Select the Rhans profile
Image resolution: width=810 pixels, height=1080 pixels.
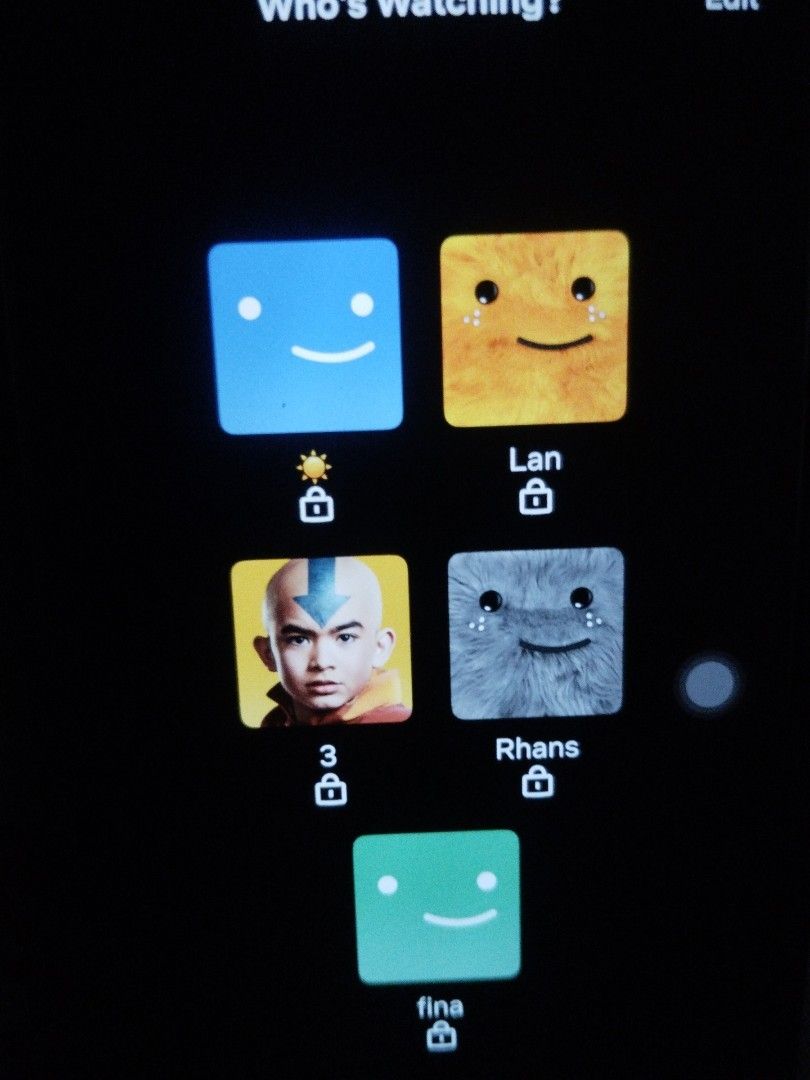point(536,633)
